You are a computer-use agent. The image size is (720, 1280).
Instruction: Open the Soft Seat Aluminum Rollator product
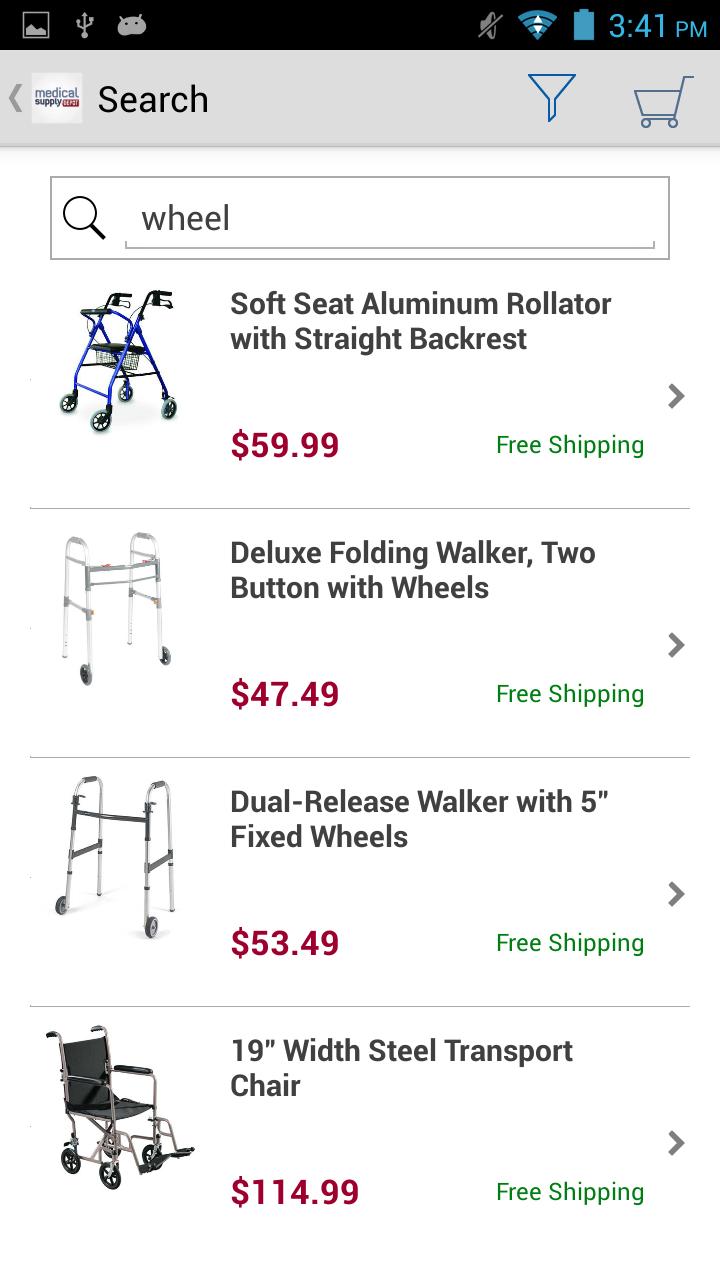pos(420,320)
